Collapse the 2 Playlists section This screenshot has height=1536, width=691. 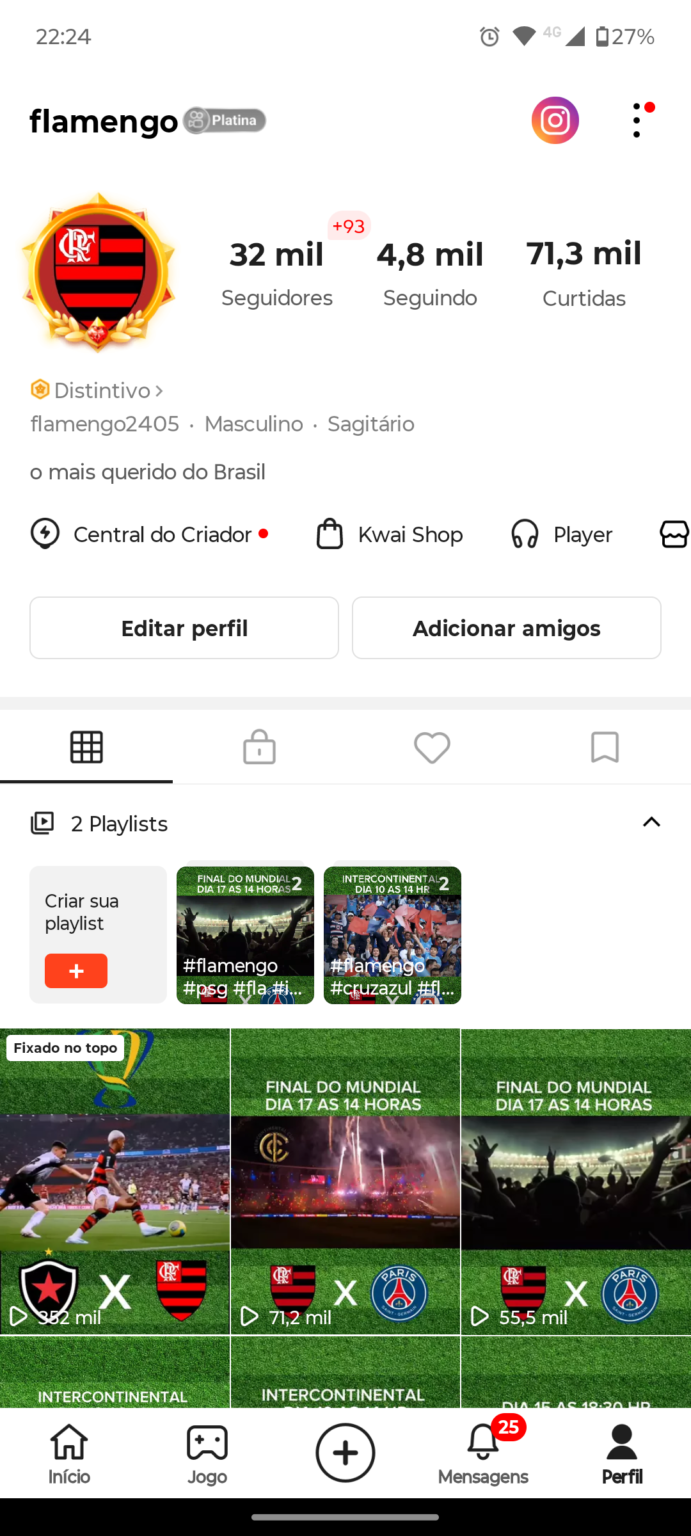pos(651,822)
